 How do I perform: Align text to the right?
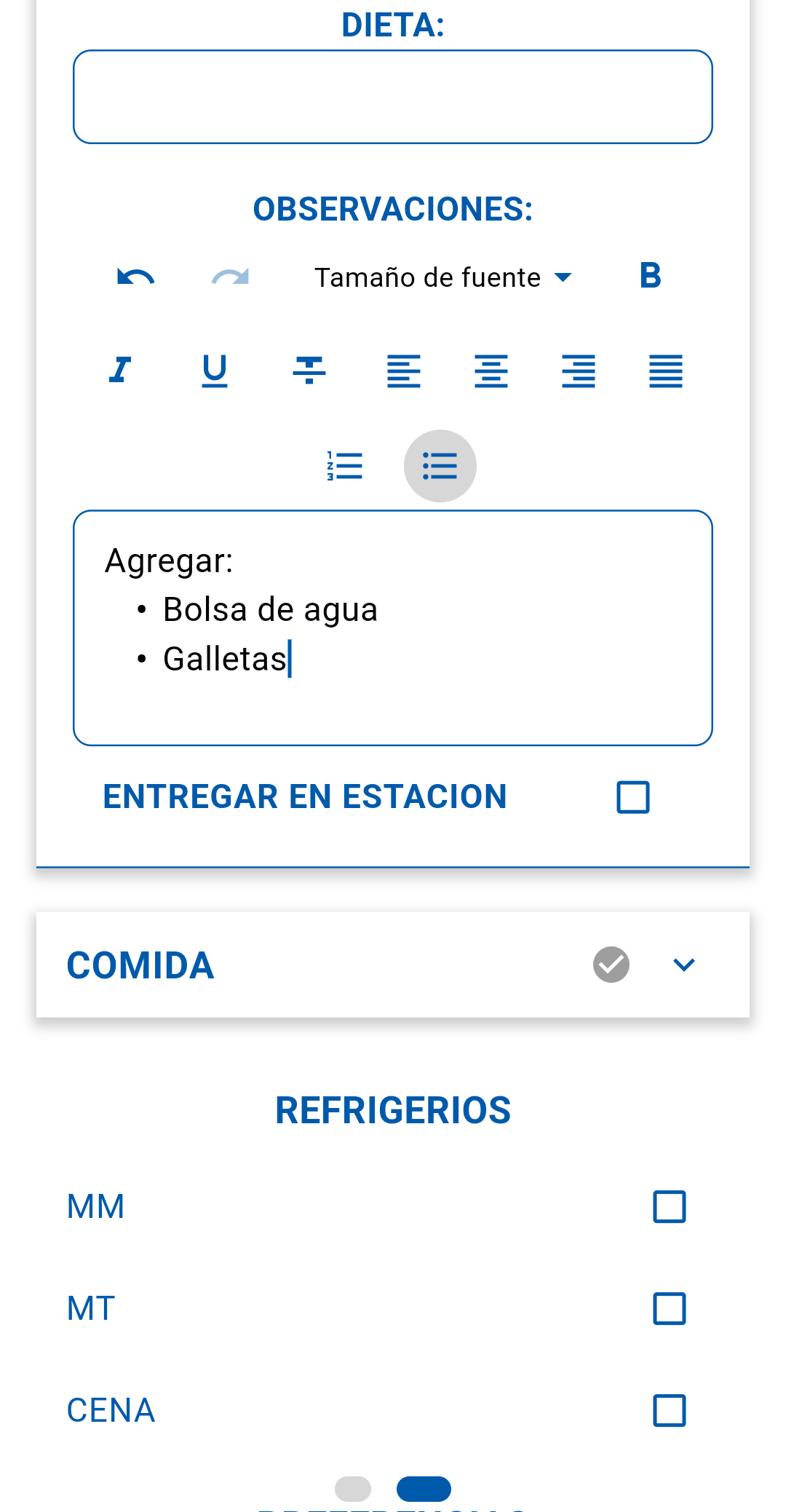[x=579, y=371]
